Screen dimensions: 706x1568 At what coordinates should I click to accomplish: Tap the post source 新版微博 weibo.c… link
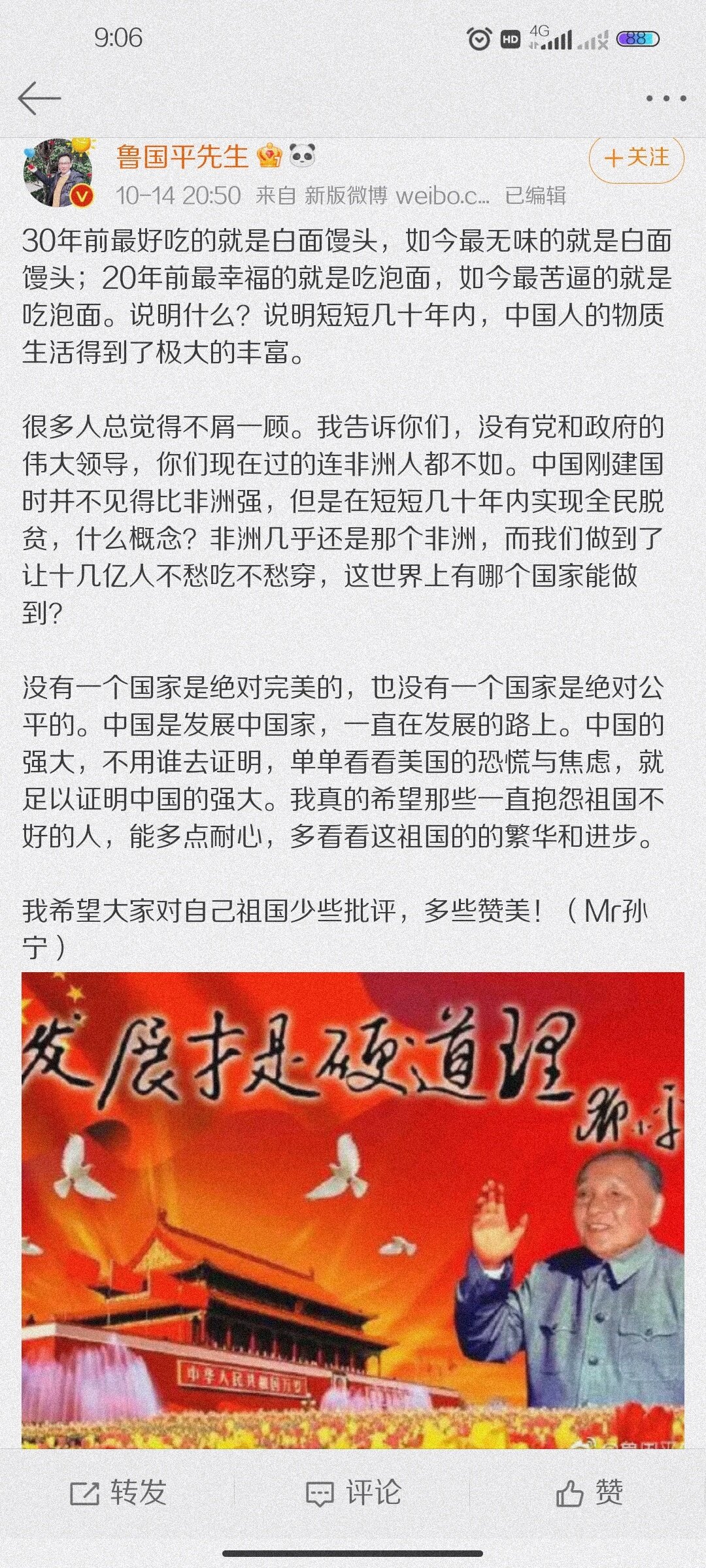[396, 195]
